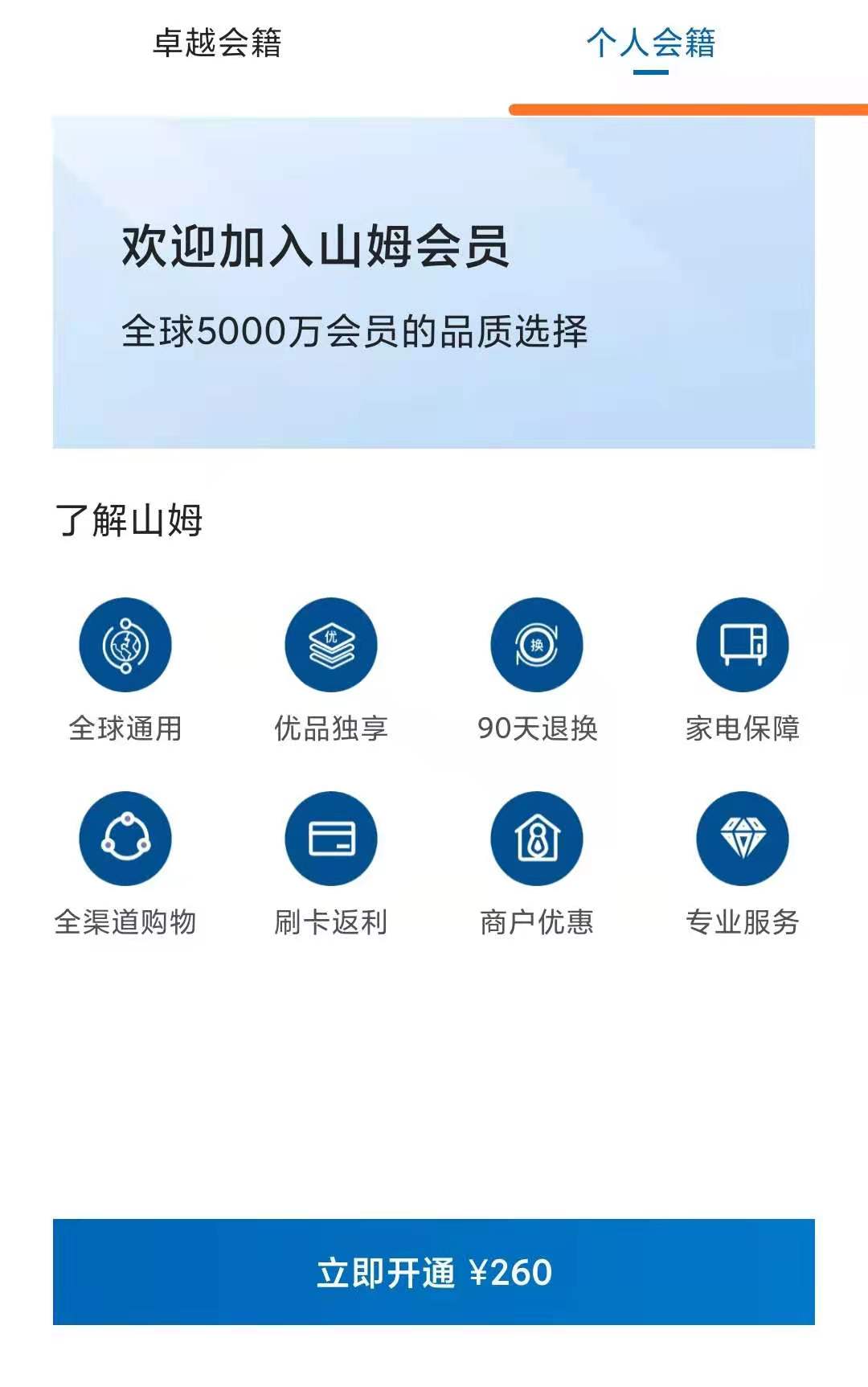Image resolution: width=868 pixels, height=1387 pixels.
Task: Click the 专业服务 diamond icon
Action: [x=741, y=838]
